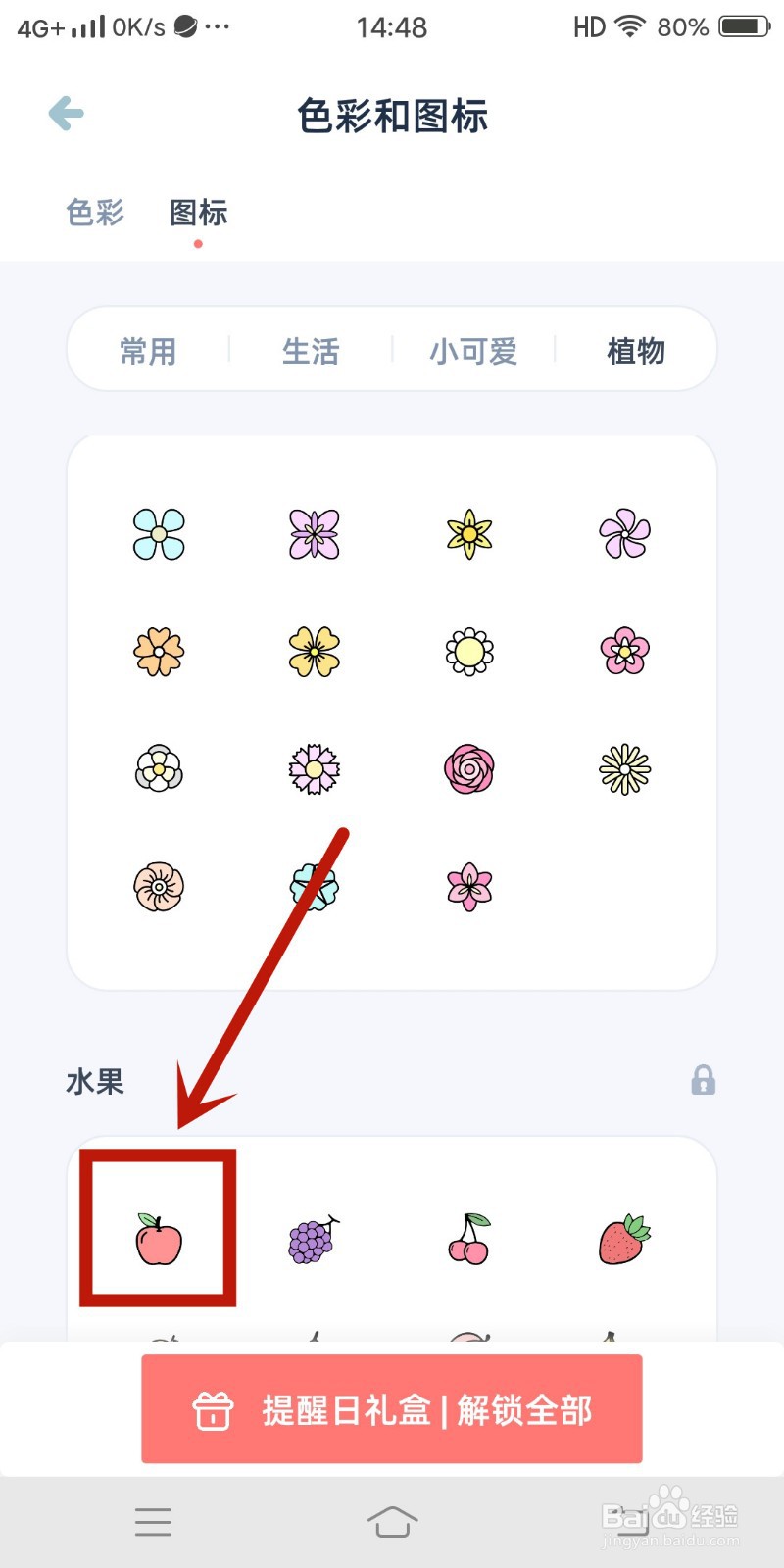Switch to the 小可爱 category
Screen dimensions: 784x1568
point(473,350)
